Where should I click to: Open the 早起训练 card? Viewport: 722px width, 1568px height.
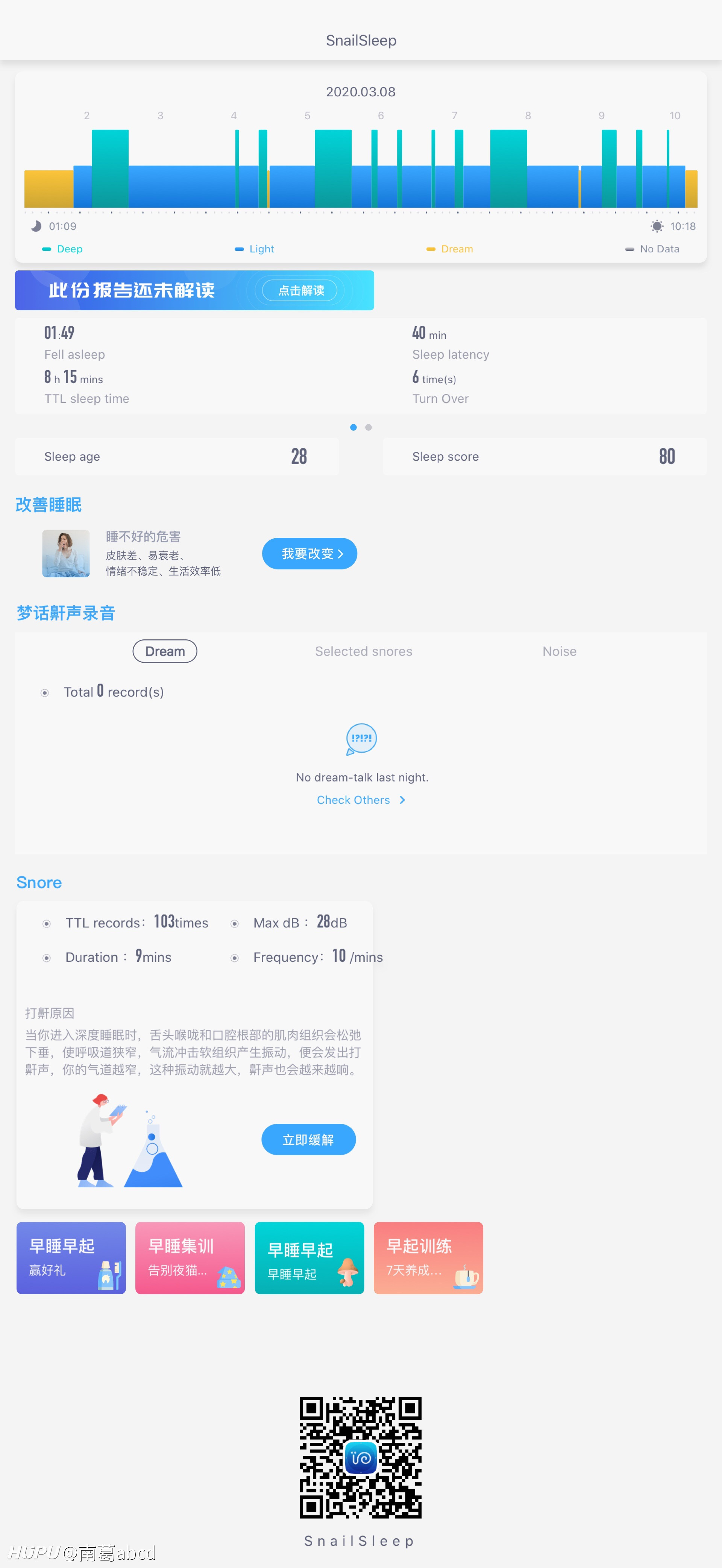click(x=429, y=1258)
